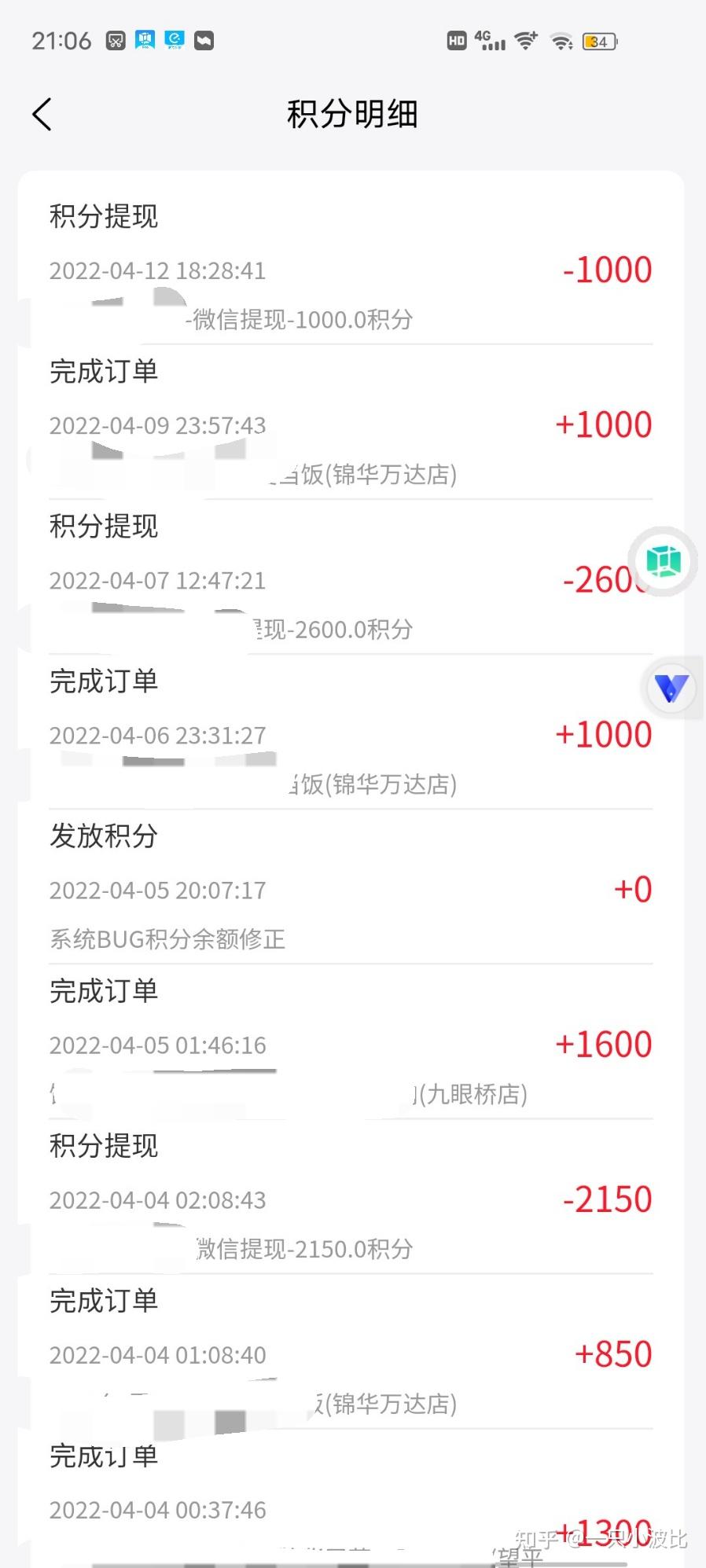
Task: Select the 系统BUG积分余额修正 entry
Action: pos(352,888)
